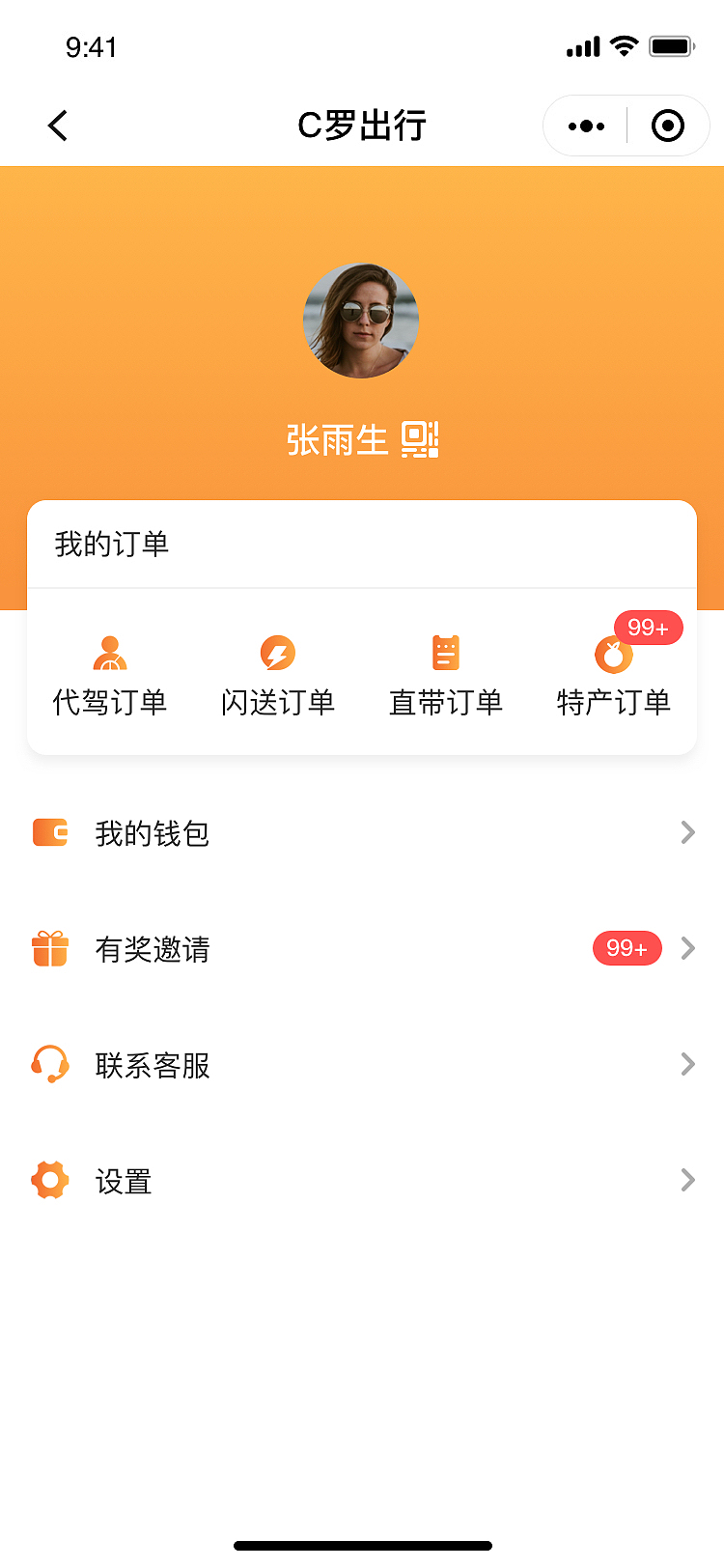Viewport: 724px width, 1568px height.
Task: Close the mini program with the circle icon
Action: click(668, 126)
